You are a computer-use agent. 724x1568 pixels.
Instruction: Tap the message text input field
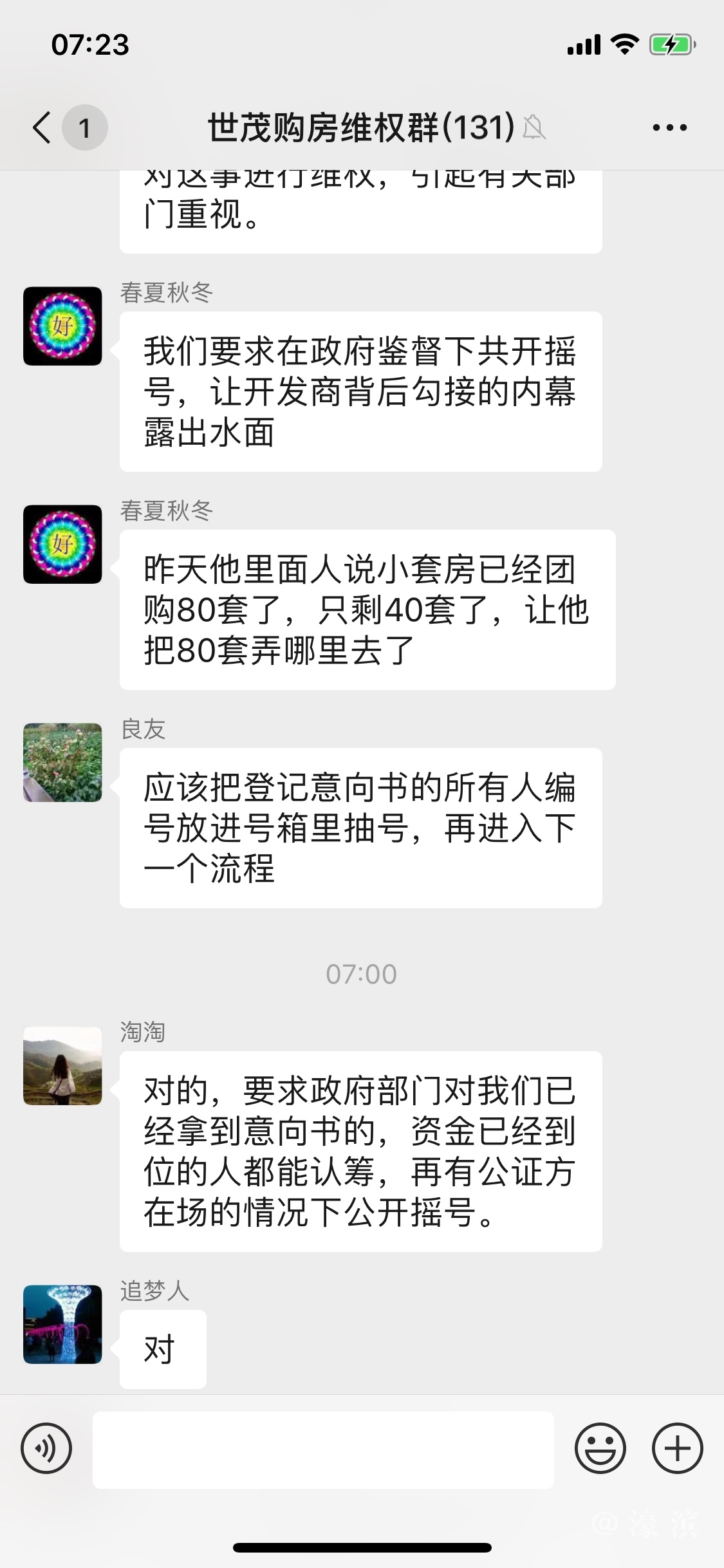(323, 1450)
